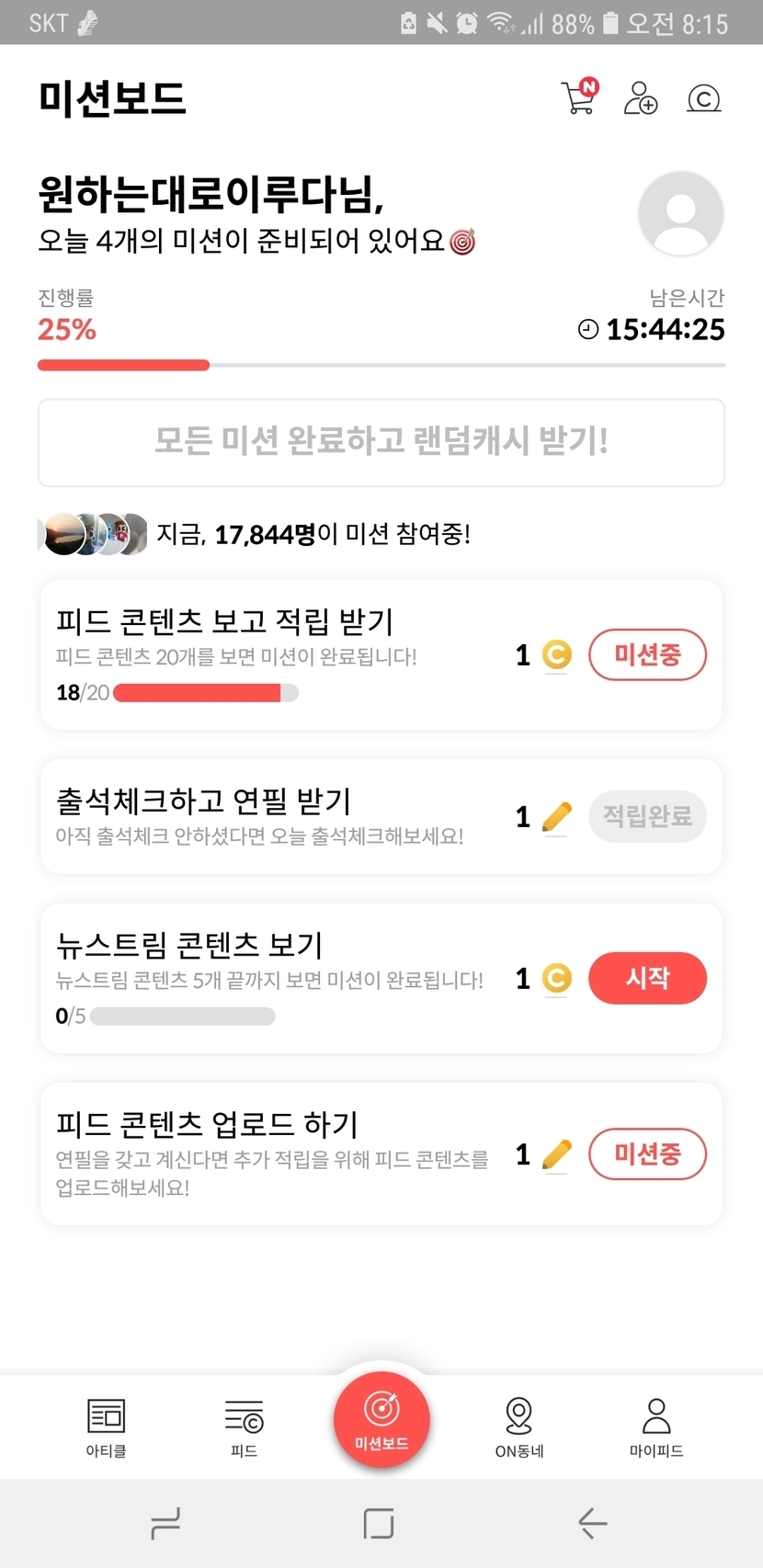The height and width of the screenshot is (1568, 763).
Task: Switch to the 아티클 tab
Action: coord(106,1427)
